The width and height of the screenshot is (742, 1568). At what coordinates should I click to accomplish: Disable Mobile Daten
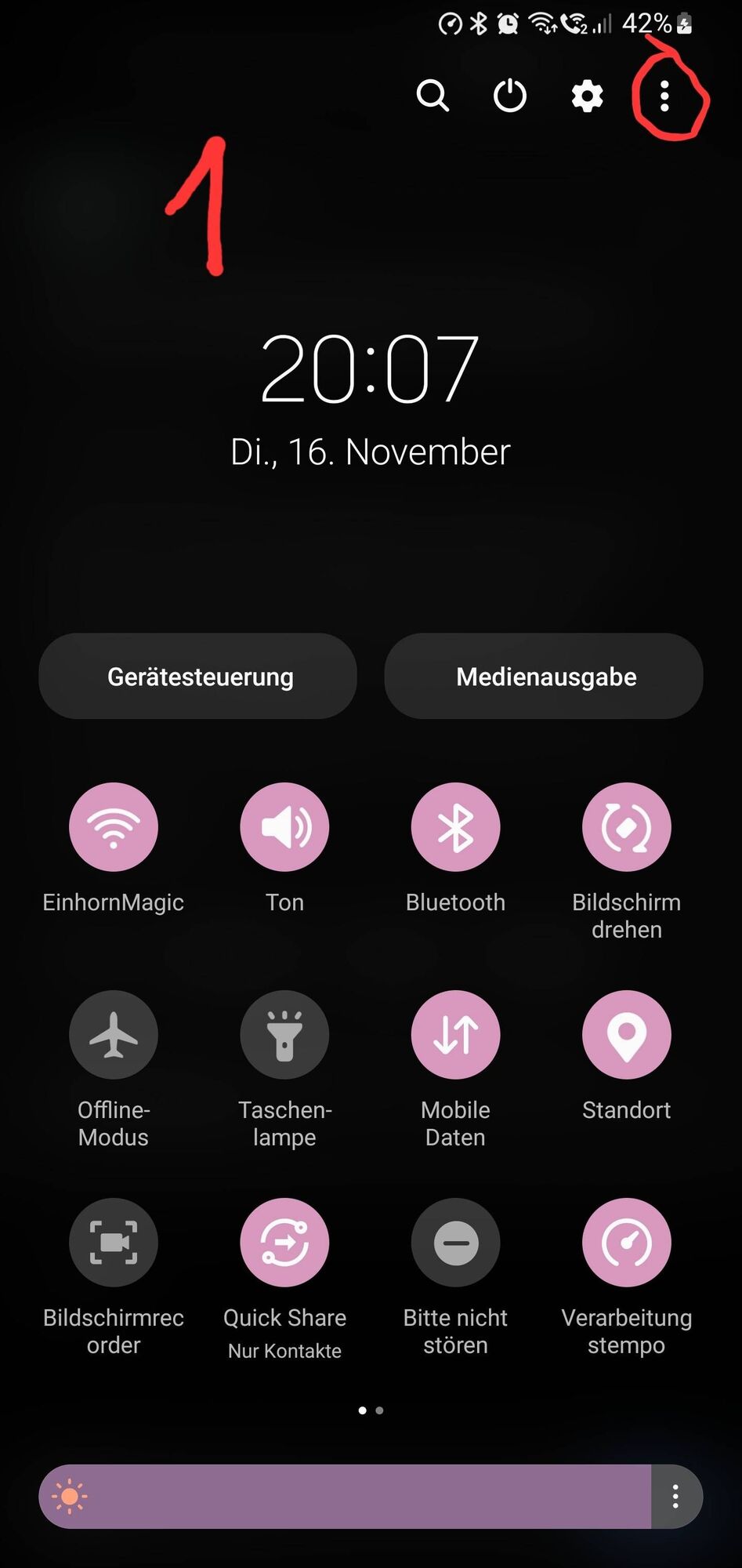[x=455, y=1035]
